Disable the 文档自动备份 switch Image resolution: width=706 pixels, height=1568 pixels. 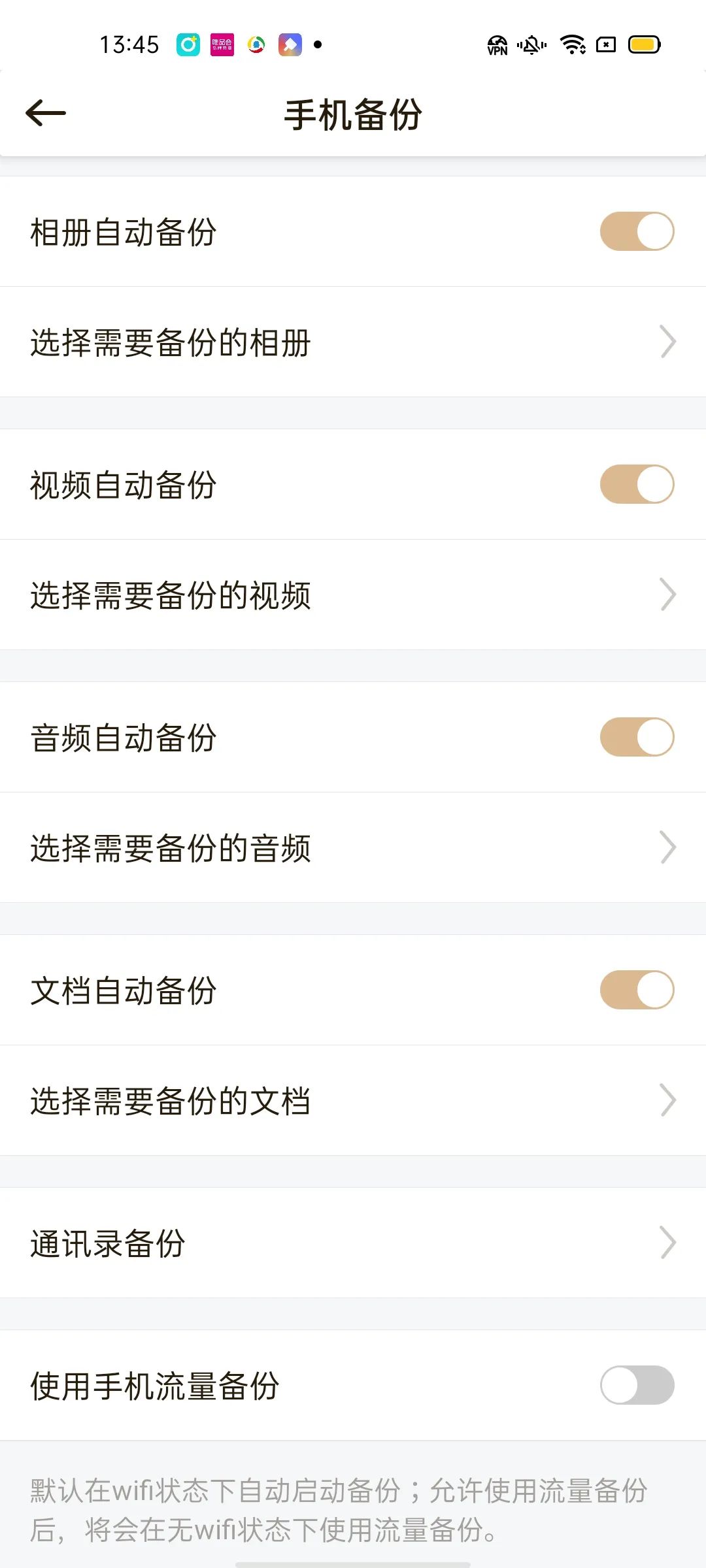point(637,989)
